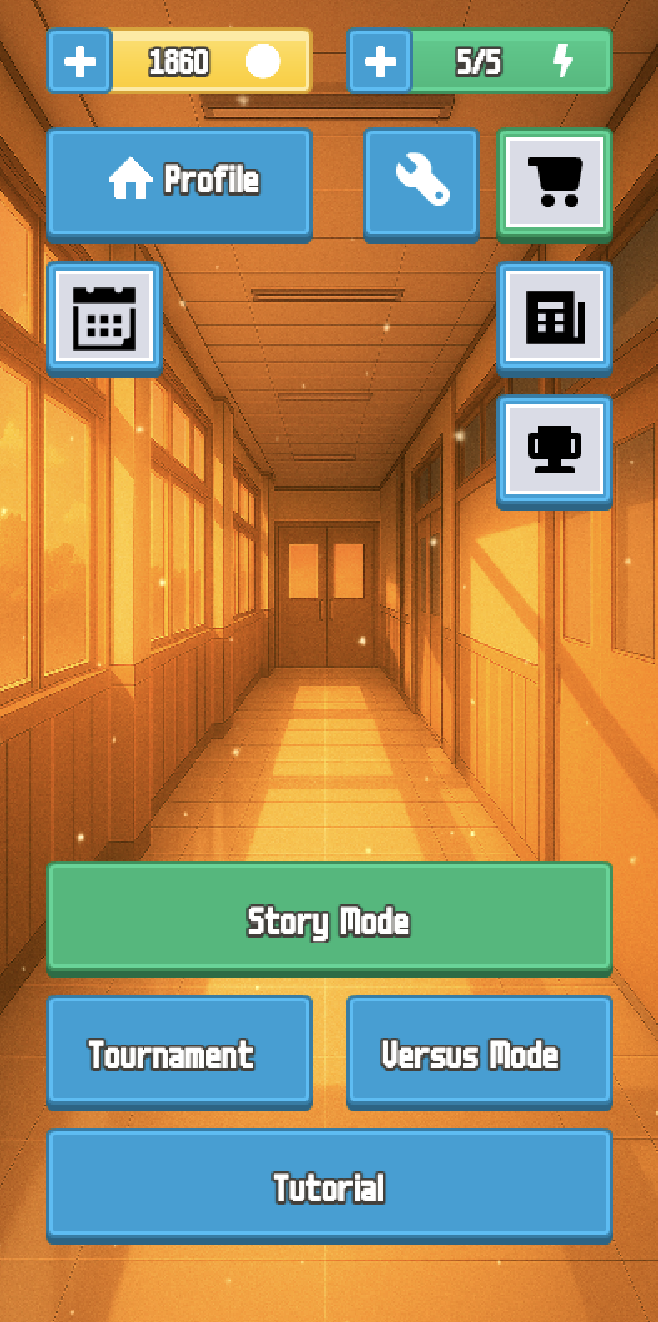
Task: Start Story Mode
Action: [x=329, y=918]
